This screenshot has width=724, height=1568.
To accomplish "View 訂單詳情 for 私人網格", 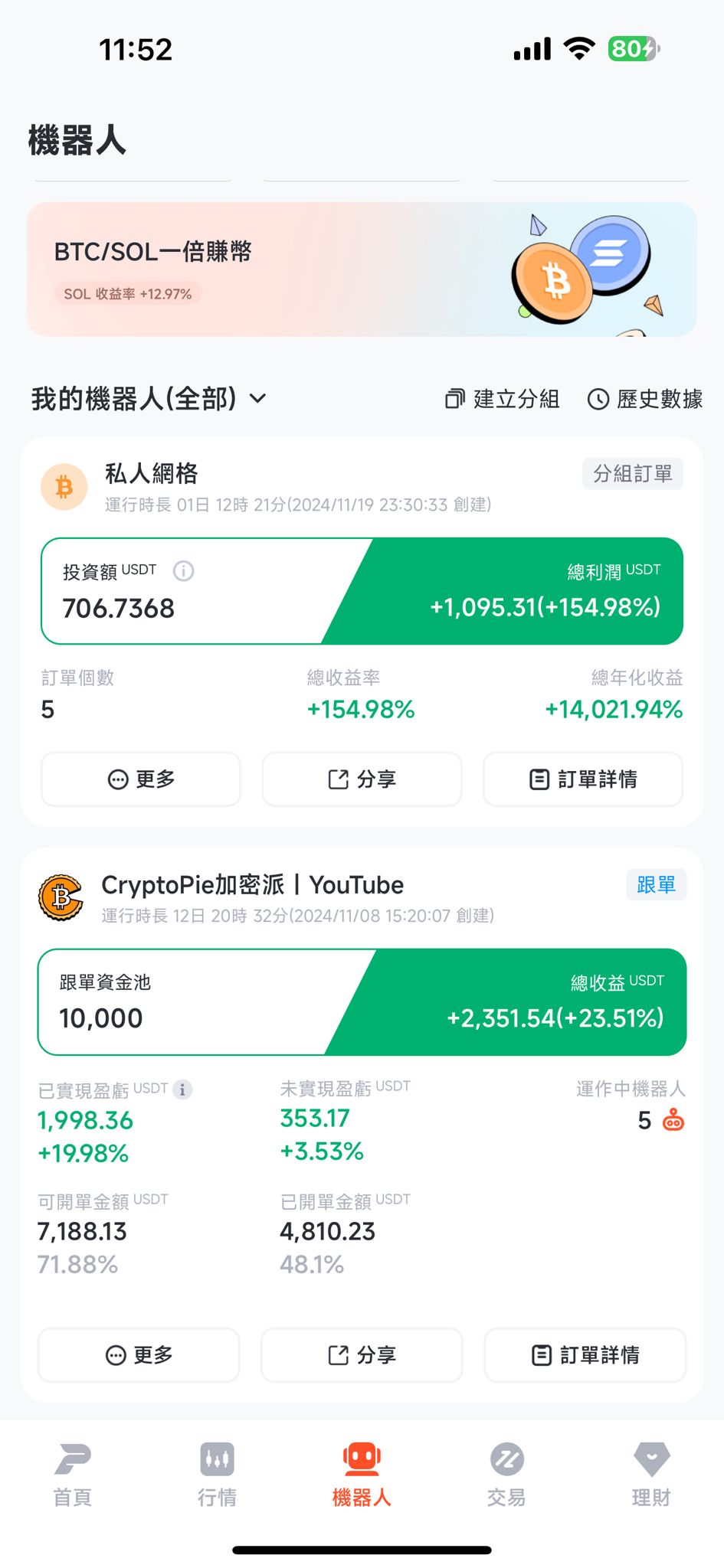I will tap(583, 779).
